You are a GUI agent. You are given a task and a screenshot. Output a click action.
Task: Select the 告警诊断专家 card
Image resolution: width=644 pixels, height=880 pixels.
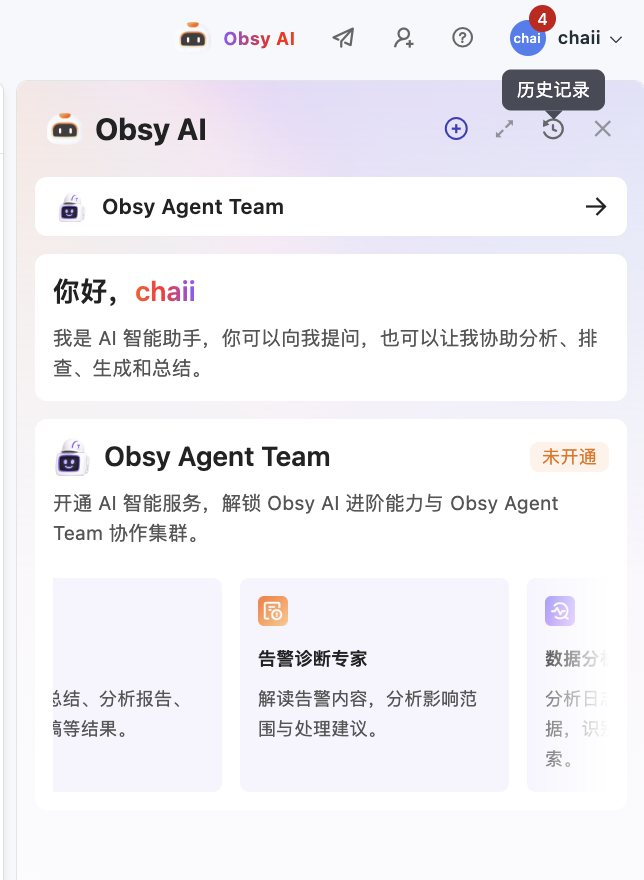point(374,685)
